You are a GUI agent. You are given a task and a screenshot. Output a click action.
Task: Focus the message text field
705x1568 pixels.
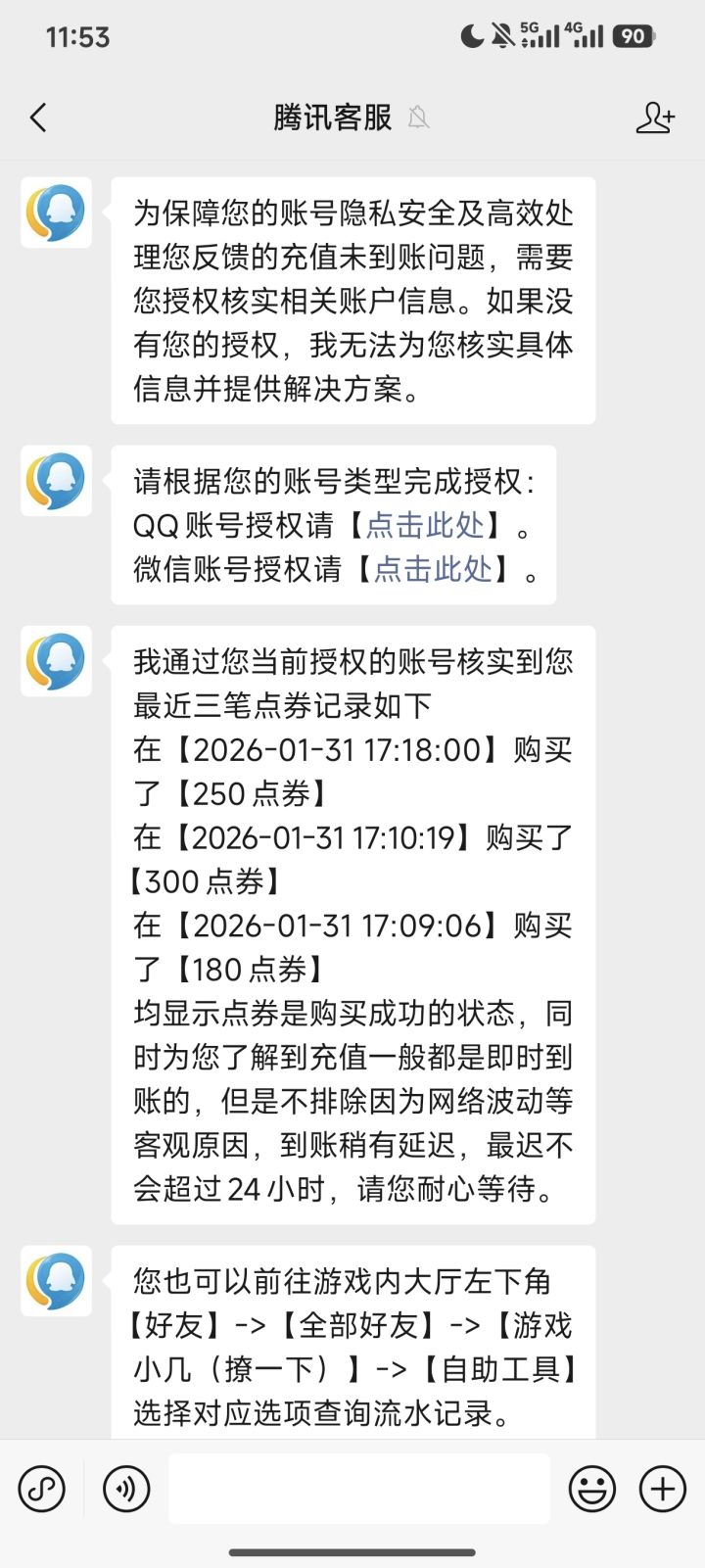tap(358, 1489)
